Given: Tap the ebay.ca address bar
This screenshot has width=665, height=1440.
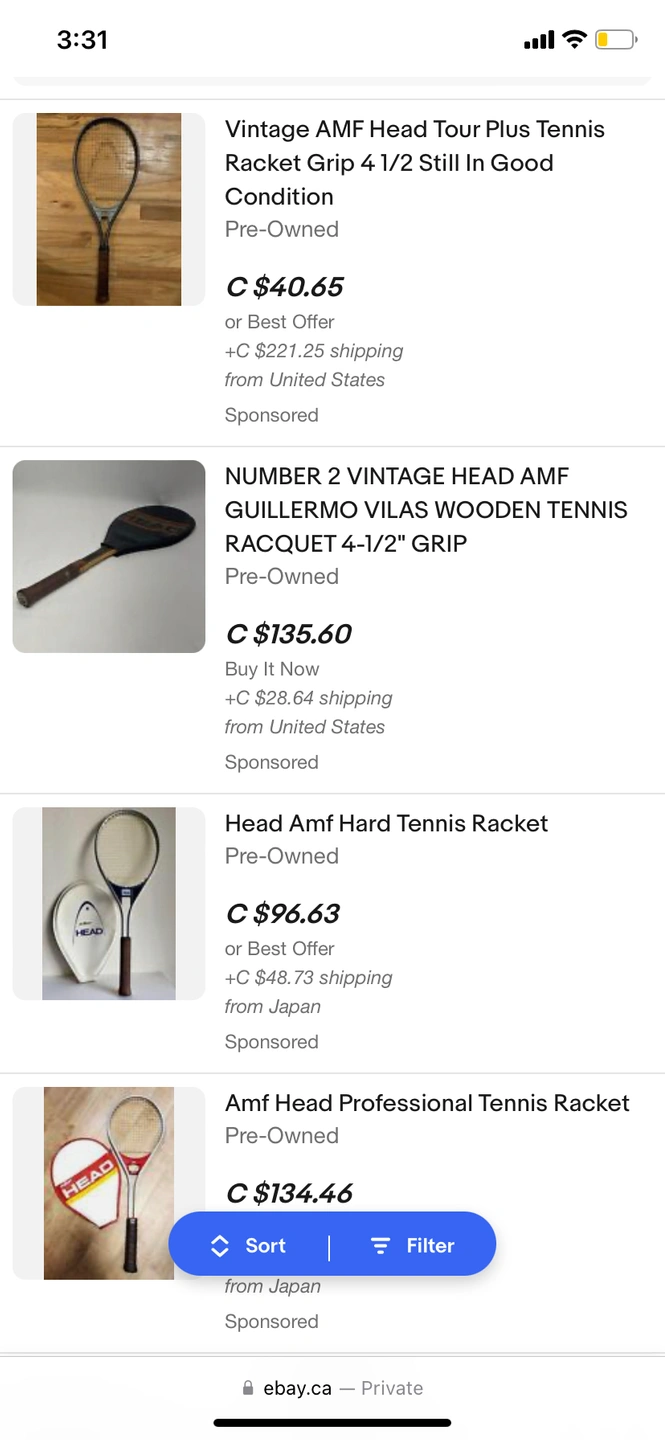Looking at the screenshot, I should click(x=333, y=1388).
